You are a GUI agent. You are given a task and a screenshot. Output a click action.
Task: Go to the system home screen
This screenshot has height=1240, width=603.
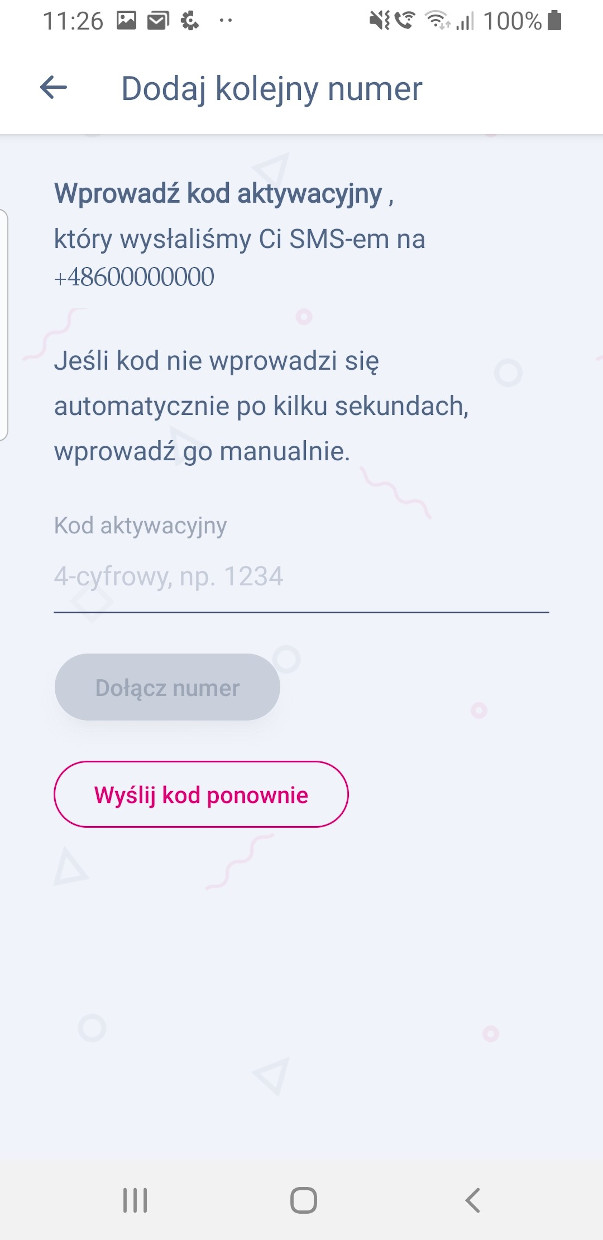tap(303, 1200)
